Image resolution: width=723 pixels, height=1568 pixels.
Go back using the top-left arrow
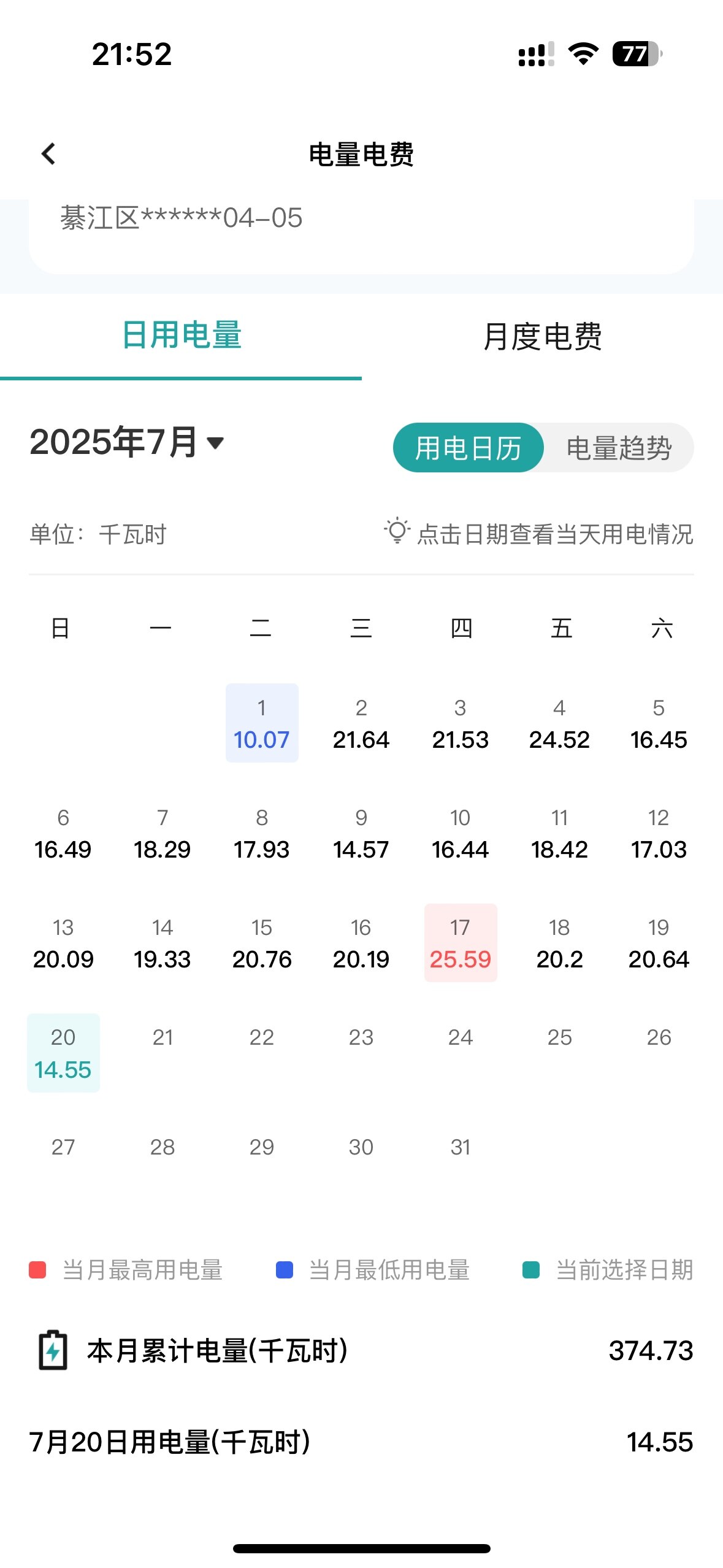pyautogui.click(x=48, y=154)
